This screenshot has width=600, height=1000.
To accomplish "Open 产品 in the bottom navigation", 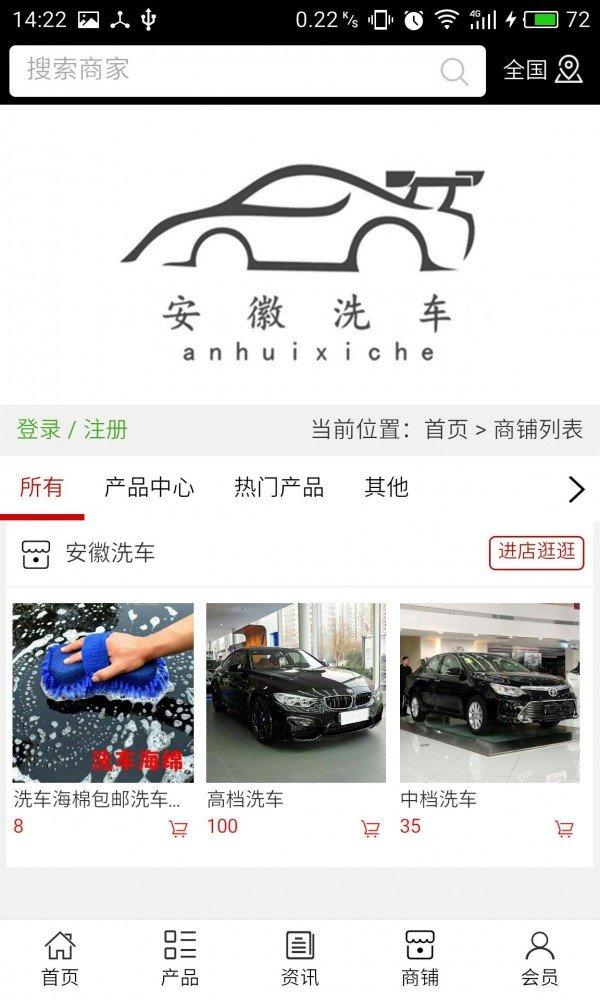I will [x=180, y=958].
